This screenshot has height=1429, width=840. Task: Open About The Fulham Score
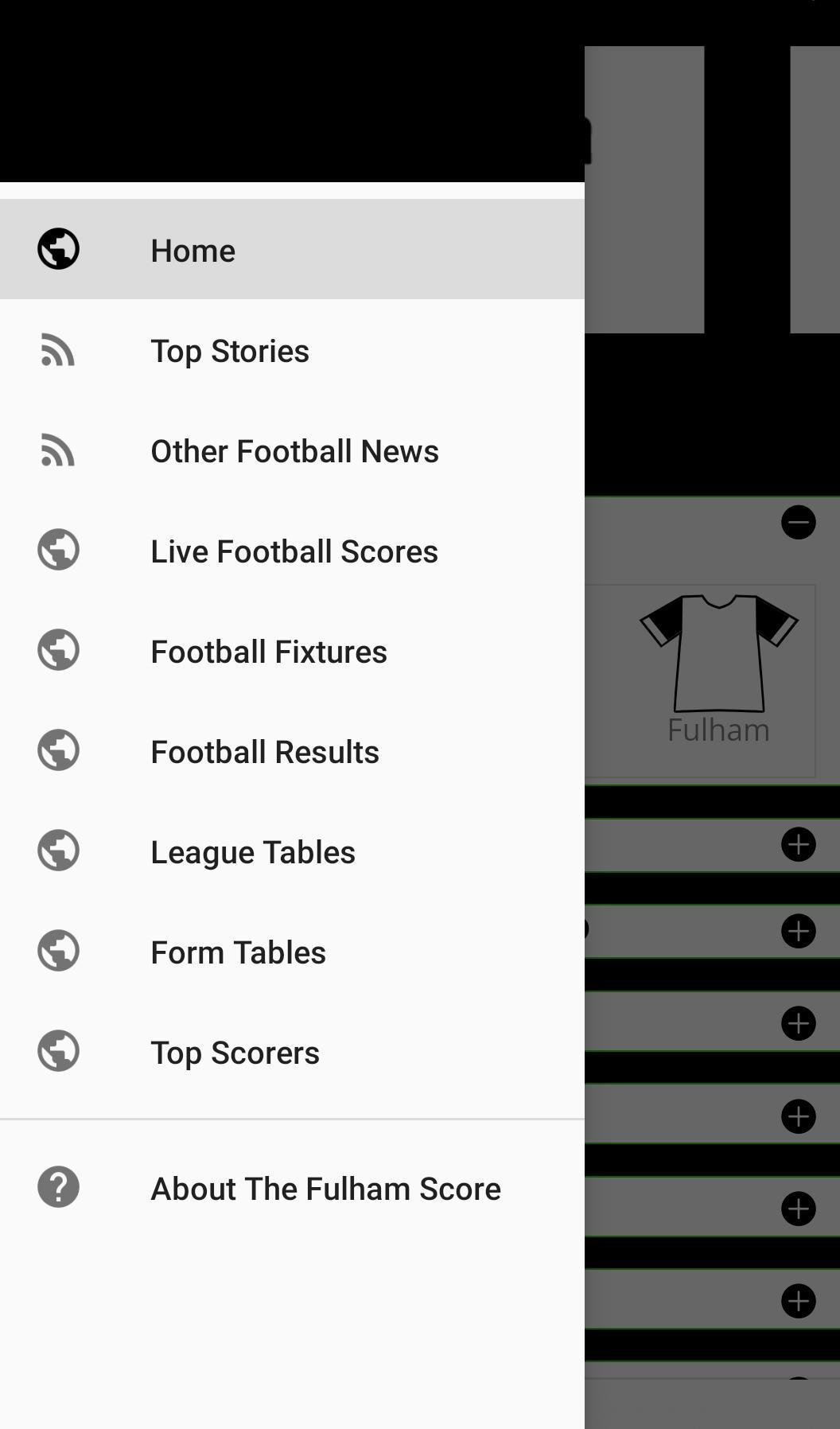pos(325,1190)
